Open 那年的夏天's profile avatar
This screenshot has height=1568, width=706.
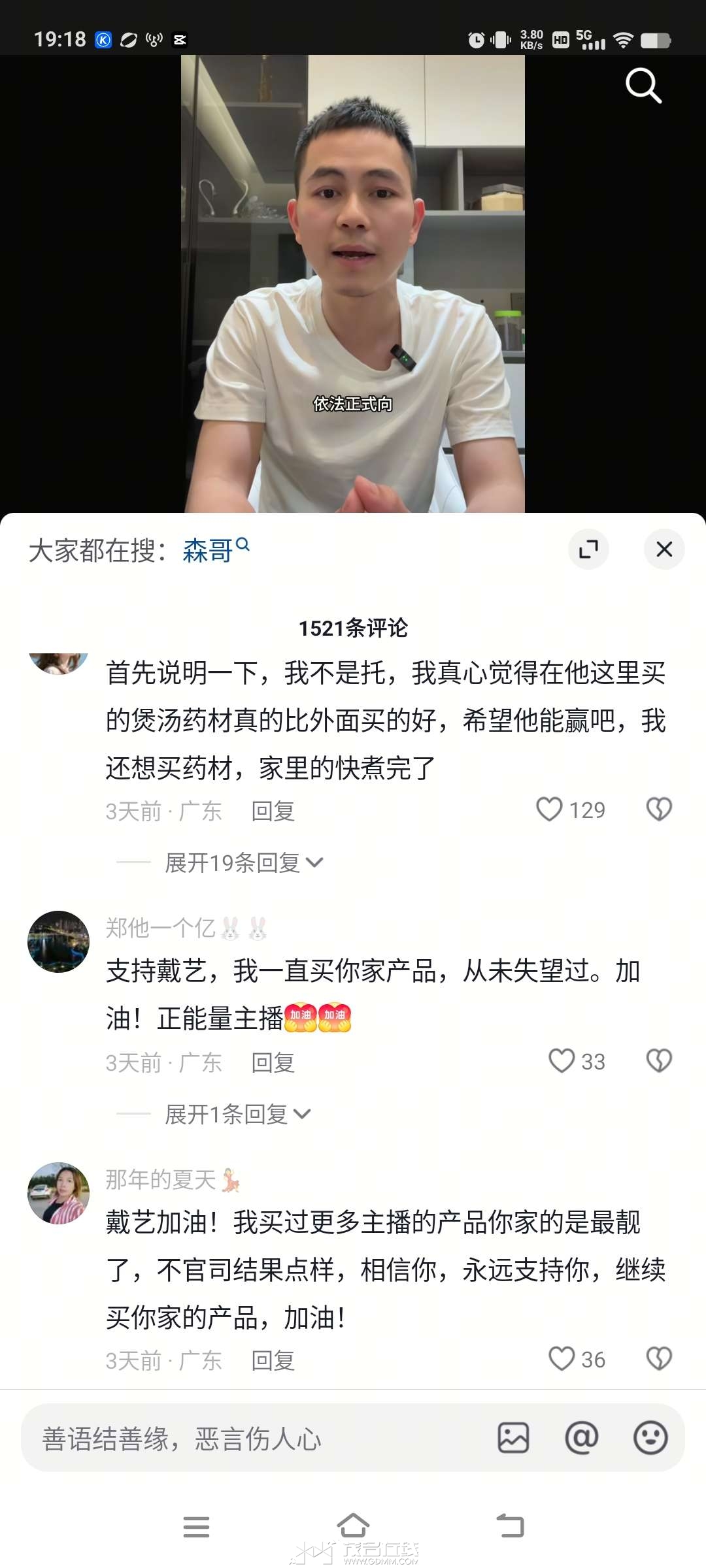[x=59, y=1193]
